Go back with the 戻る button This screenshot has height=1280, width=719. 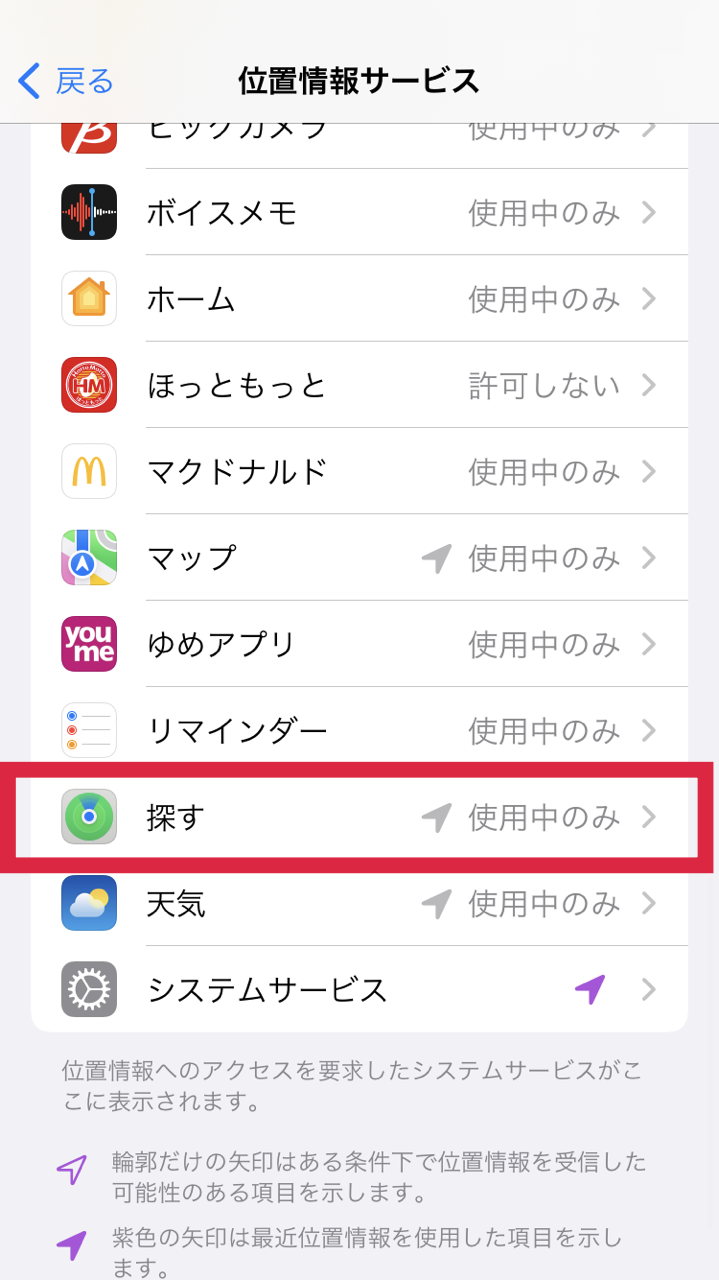pos(66,81)
